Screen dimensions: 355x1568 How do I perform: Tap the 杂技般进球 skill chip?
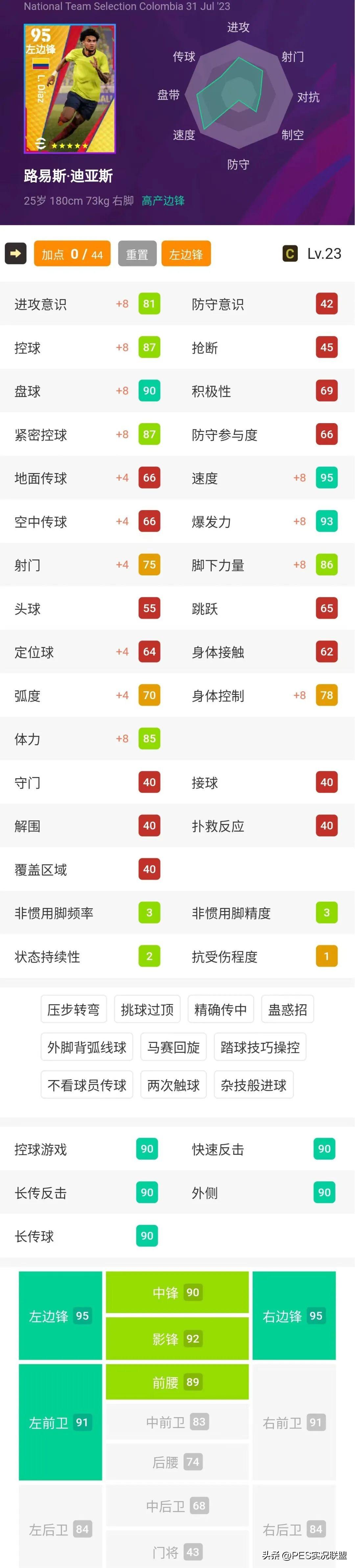tap(253, 1085)
